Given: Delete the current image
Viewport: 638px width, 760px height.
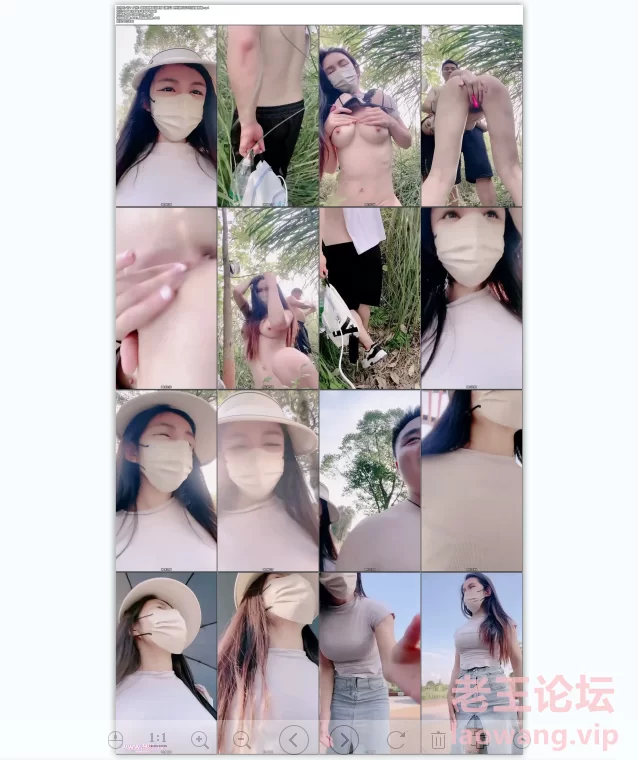Looking at the screenshot, I should pyautogui.click(x=438, y=740).
